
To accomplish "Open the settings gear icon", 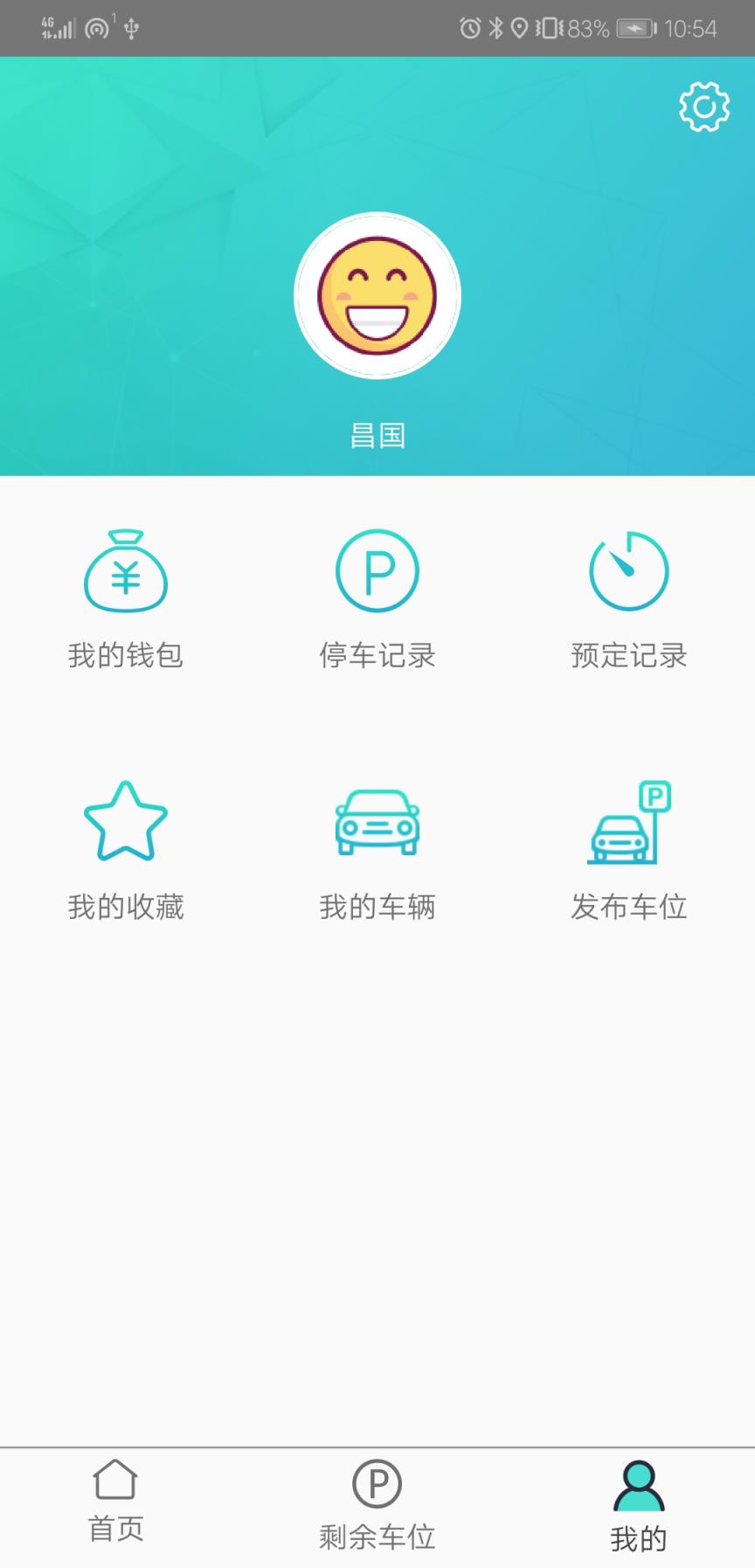I will (x=704, y=107).
